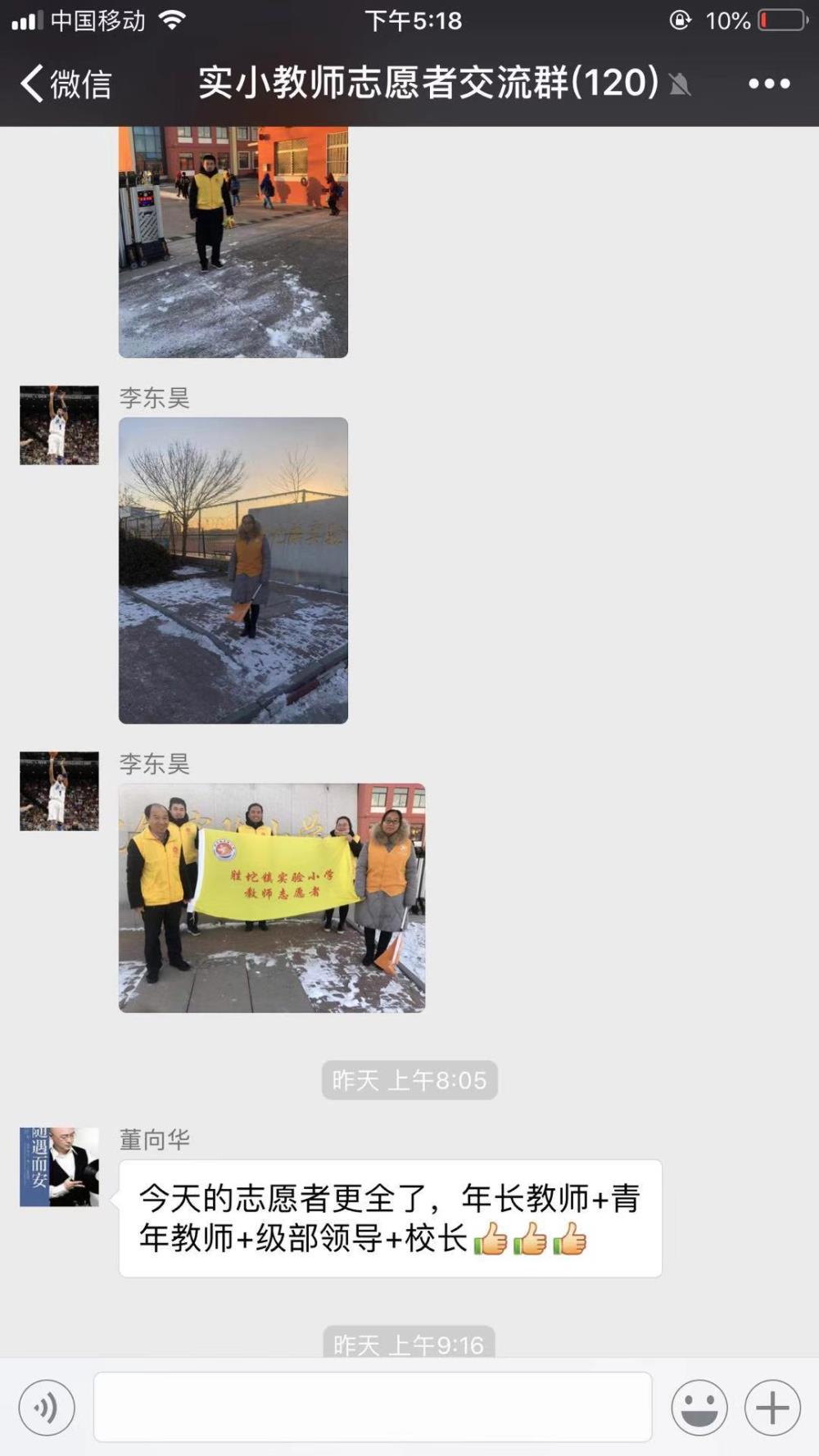View the snowy sunset photo from 李东昊

(233, 571)
